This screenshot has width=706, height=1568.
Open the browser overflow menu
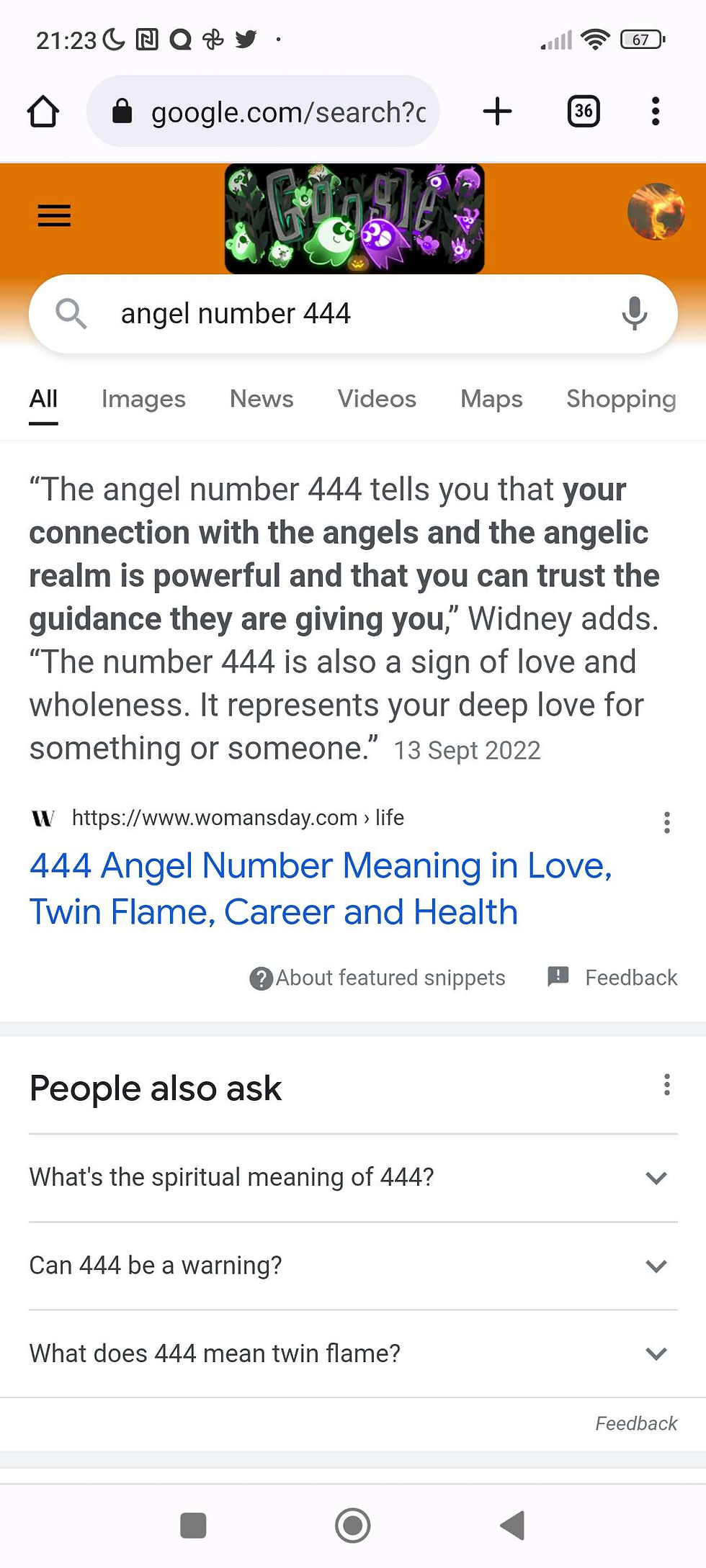click(x=655, y=112)
